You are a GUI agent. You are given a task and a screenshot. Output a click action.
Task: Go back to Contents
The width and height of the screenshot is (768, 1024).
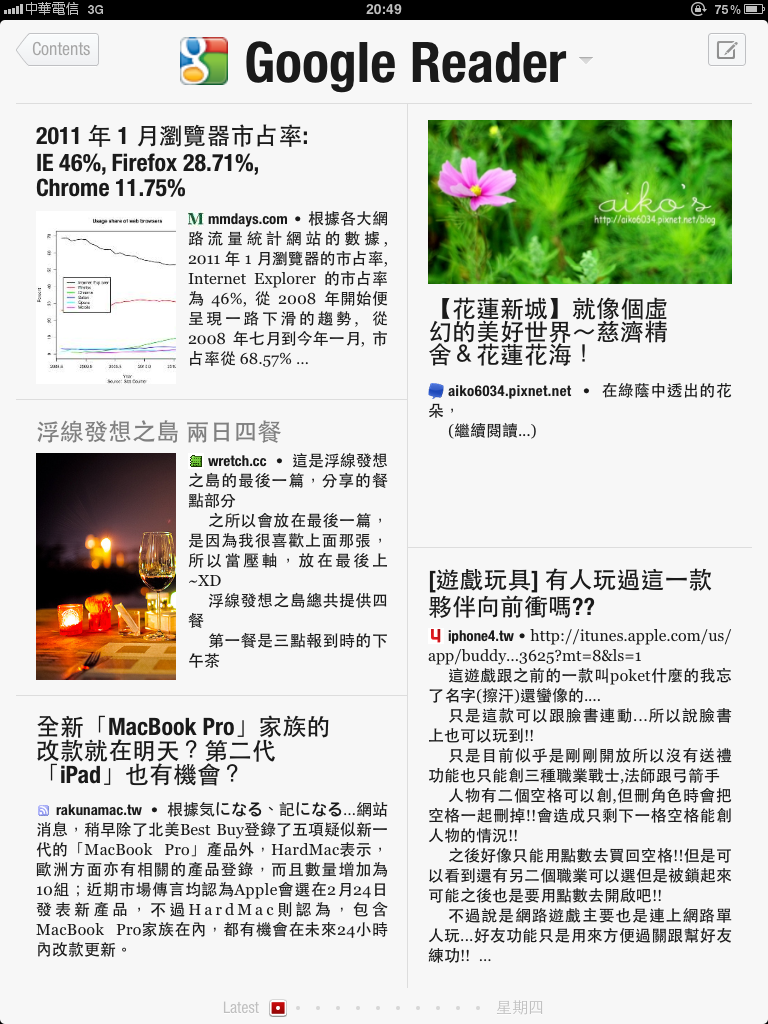point(58,49)
